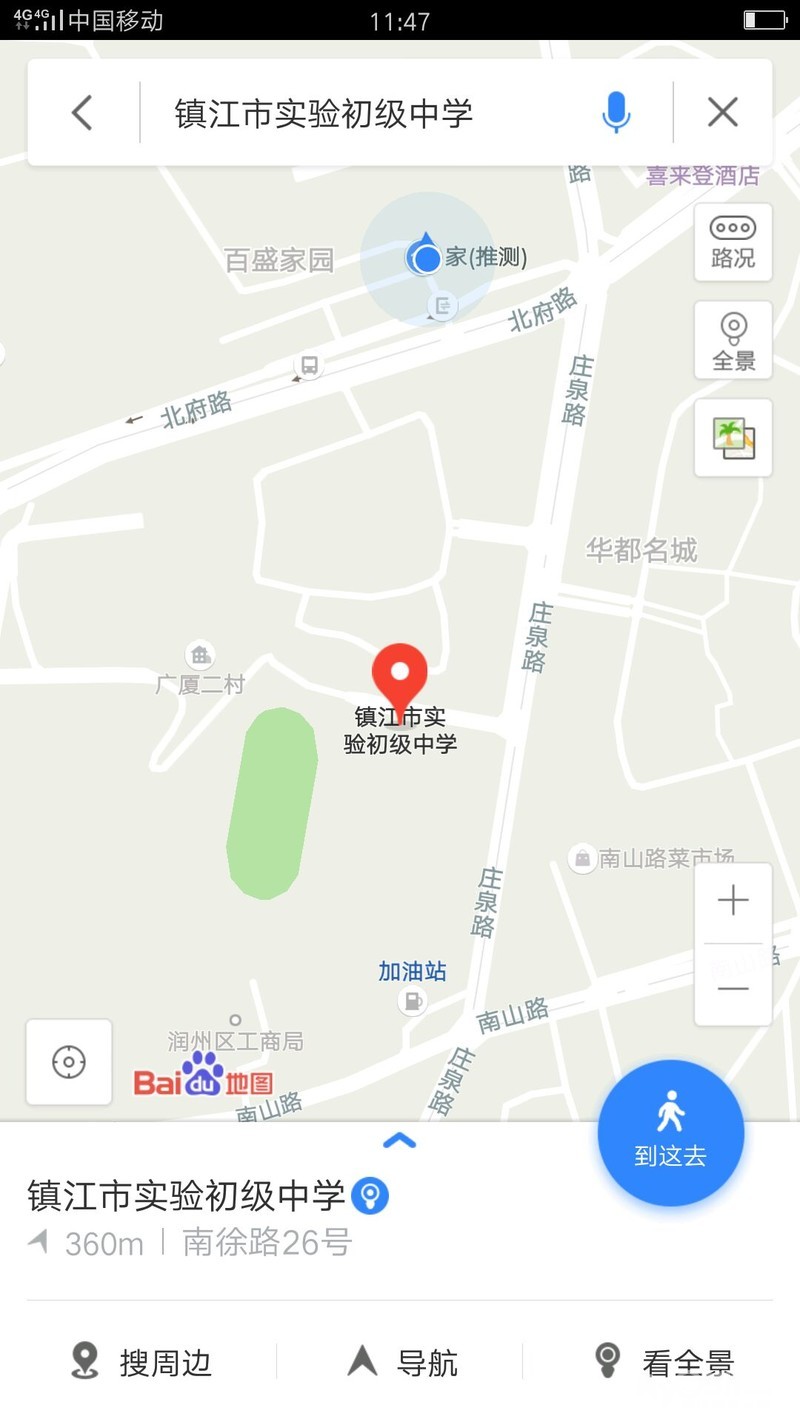This screenshot has height=1422, width=800.
Task: Recenter the map on my location
Action: tap(69, 1062)
